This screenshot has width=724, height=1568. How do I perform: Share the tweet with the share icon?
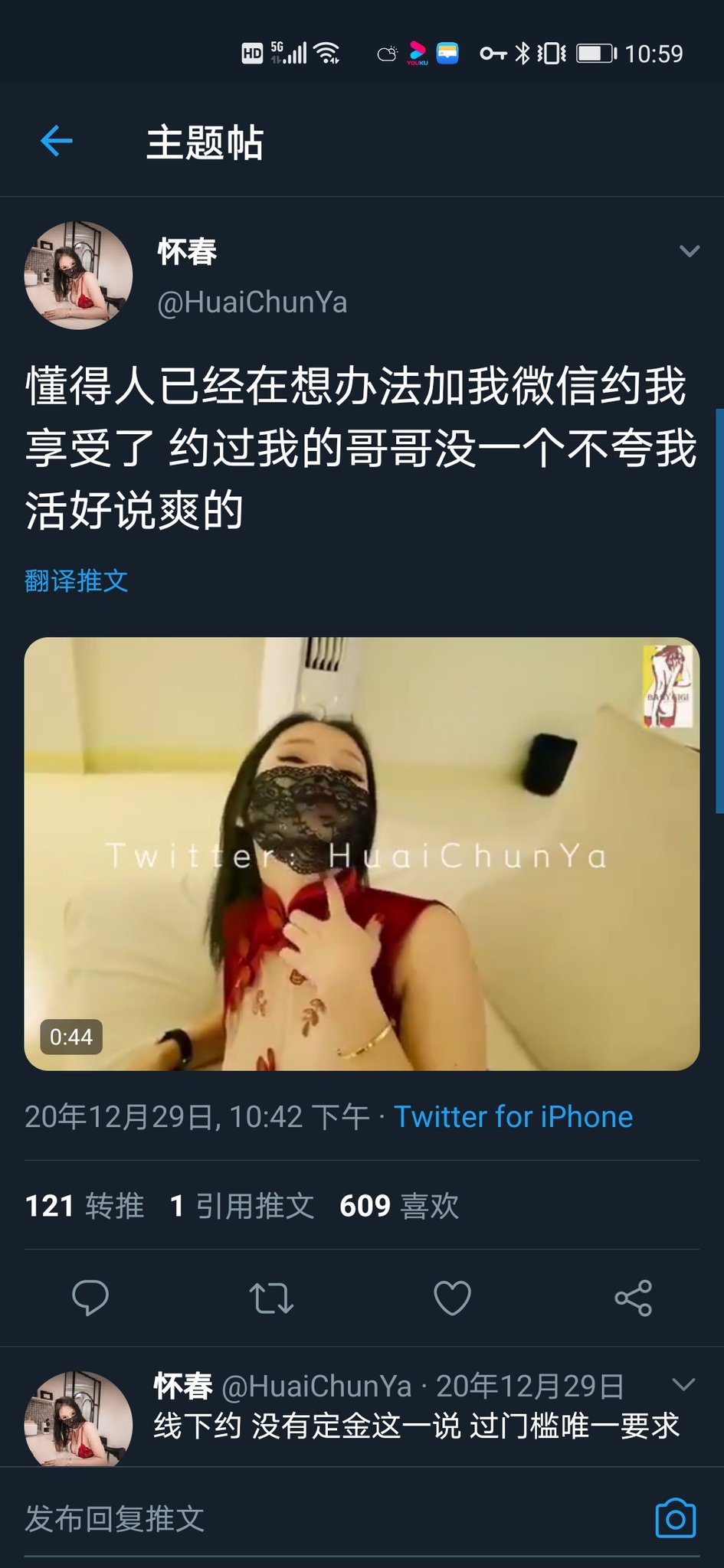point(634,1298)
